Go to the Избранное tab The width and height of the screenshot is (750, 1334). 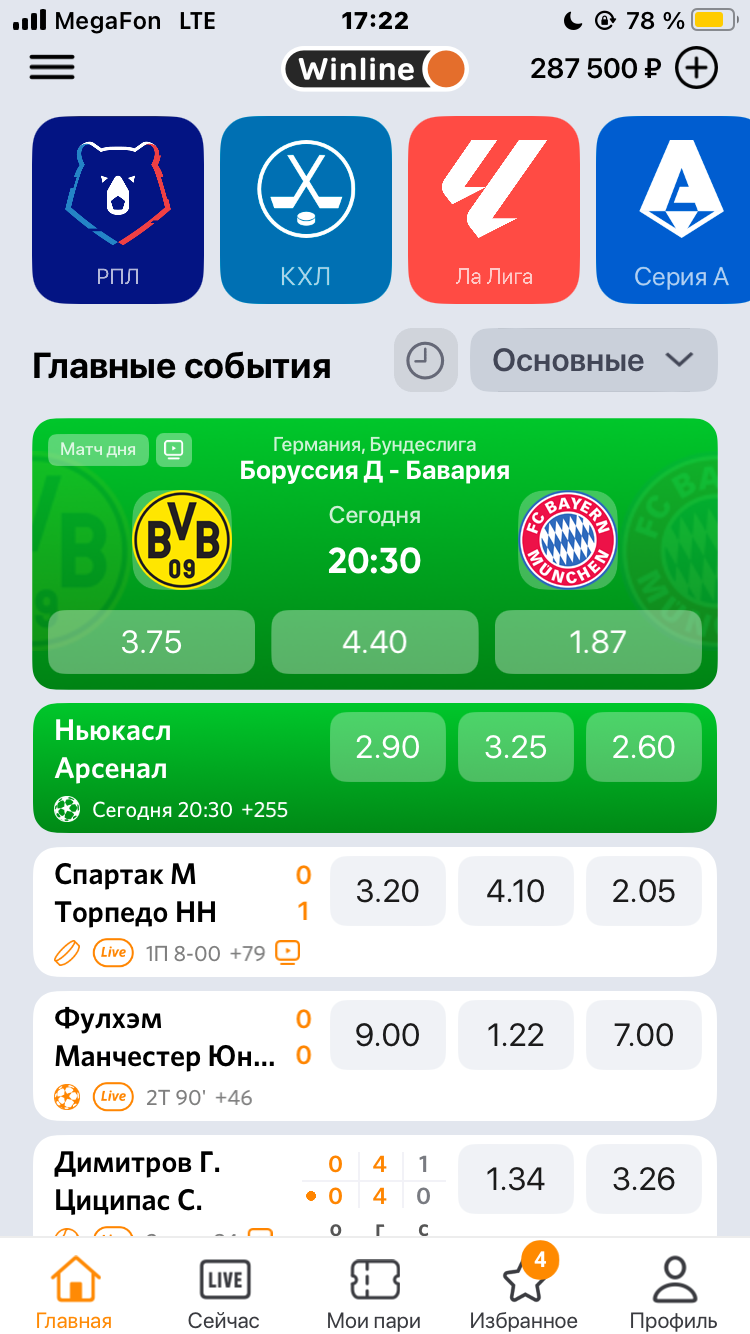(524, 1292)
